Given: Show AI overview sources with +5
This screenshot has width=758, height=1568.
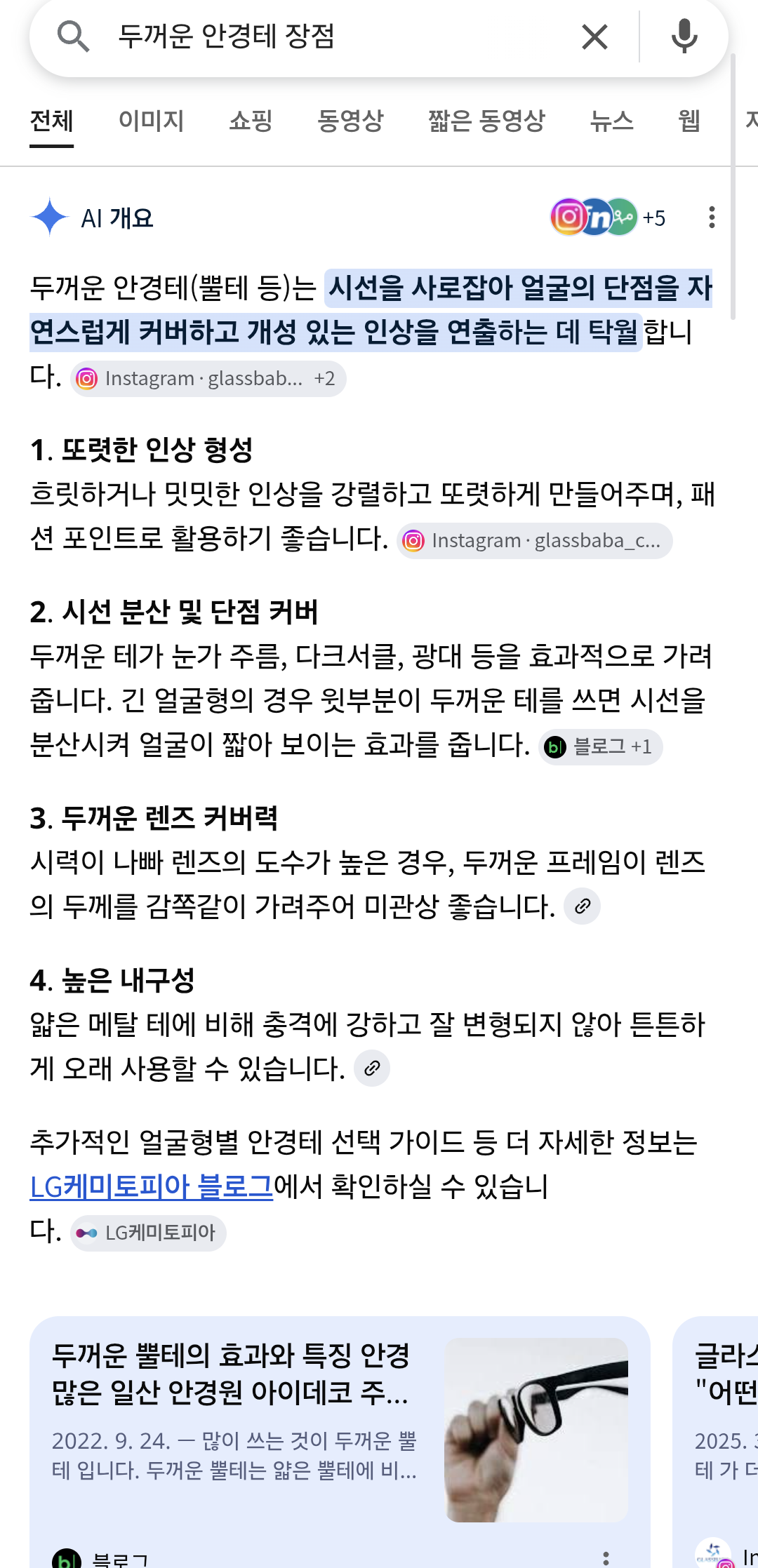Looking at the screenshot, I should [x=609, y=217].
